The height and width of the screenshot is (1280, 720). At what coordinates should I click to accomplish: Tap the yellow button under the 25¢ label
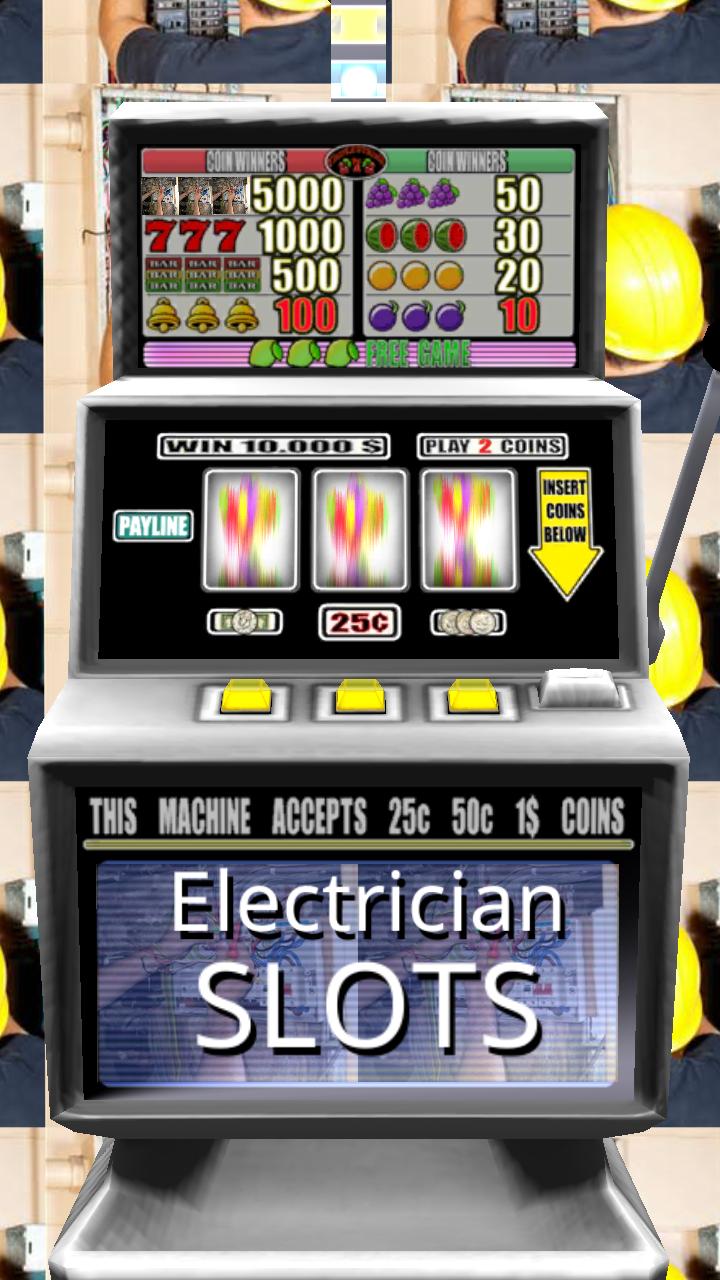(x=360, y=696)
